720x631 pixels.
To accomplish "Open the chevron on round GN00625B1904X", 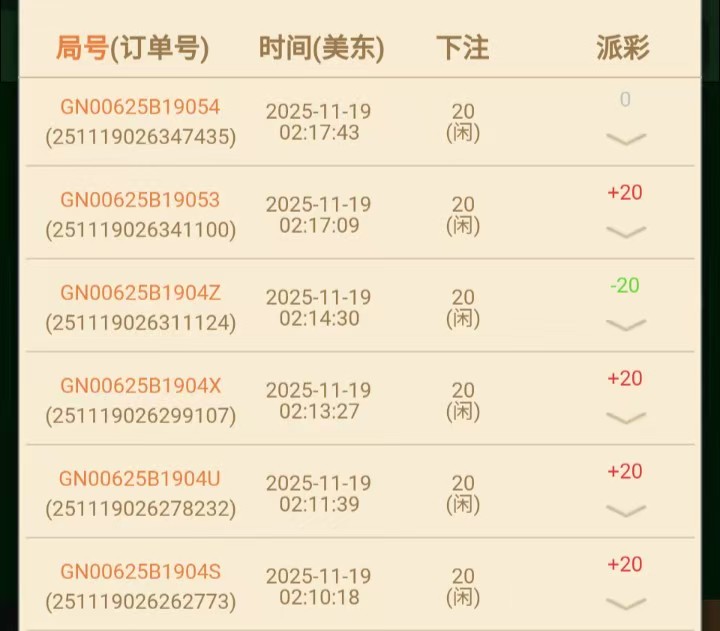I will [626, 418].
